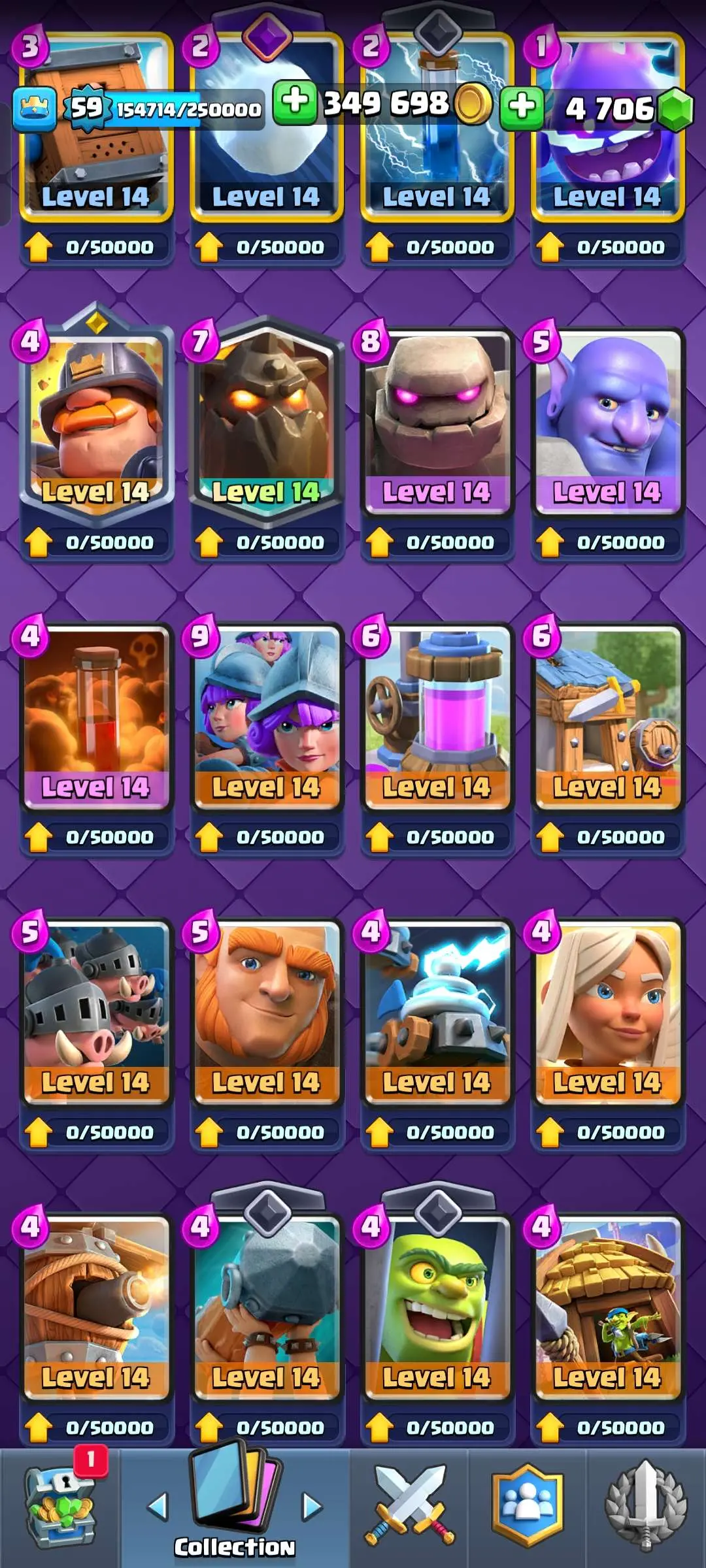Open the Clan social tab
Screen dimensions: 706x1568
point(528,1506)
